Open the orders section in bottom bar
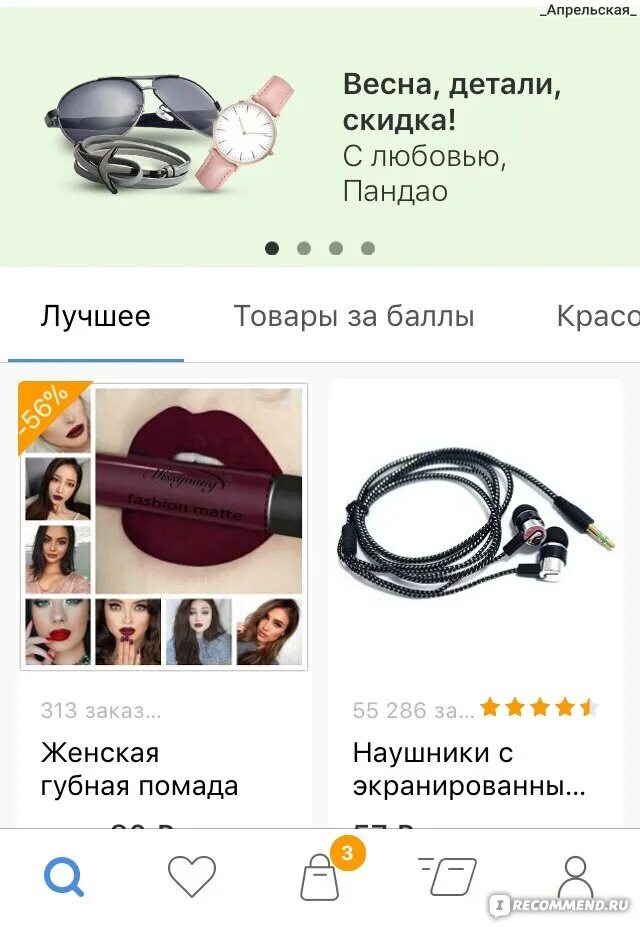This screenshot has width=640, height=927. (x=447, y=879)
